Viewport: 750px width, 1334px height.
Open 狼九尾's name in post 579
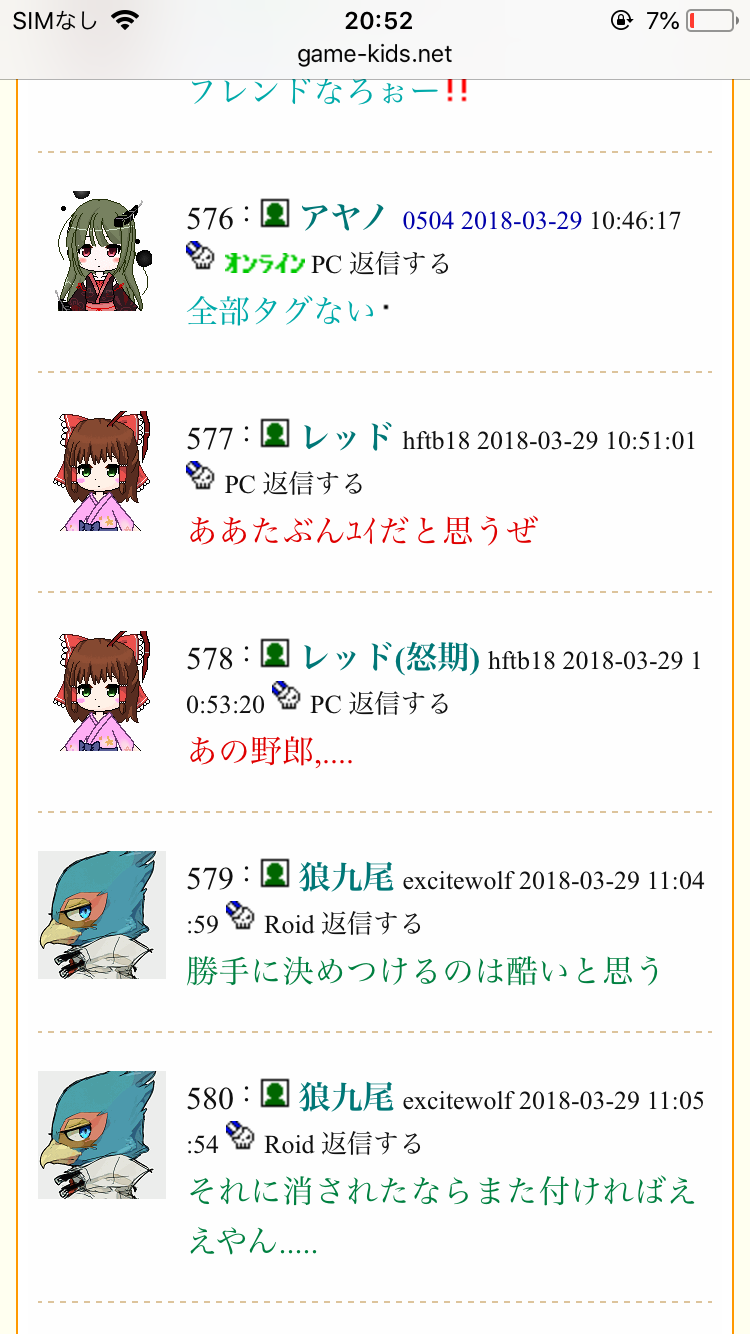tap(346, 877)
